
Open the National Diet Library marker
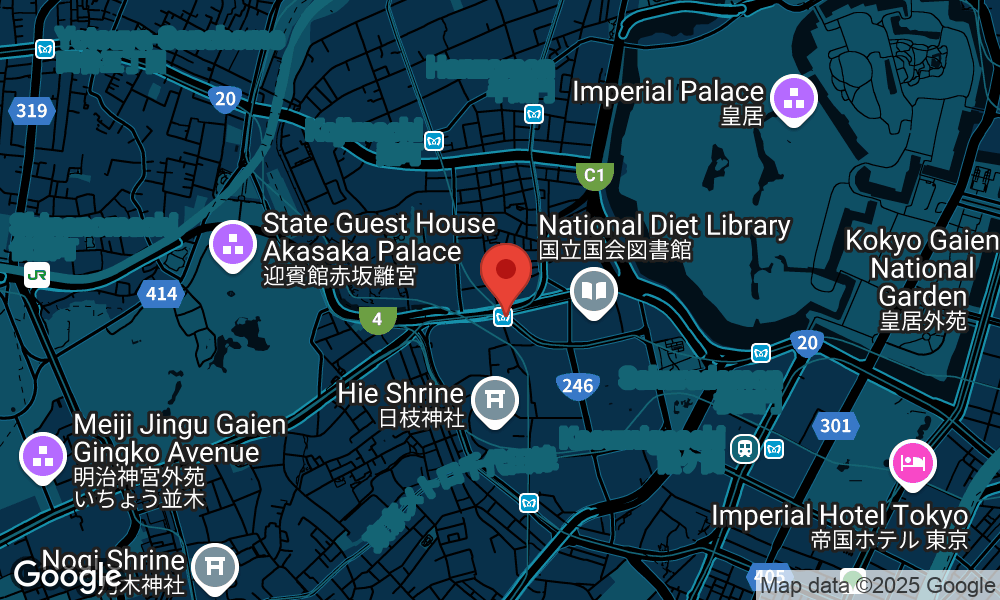[x=594, y=292]
